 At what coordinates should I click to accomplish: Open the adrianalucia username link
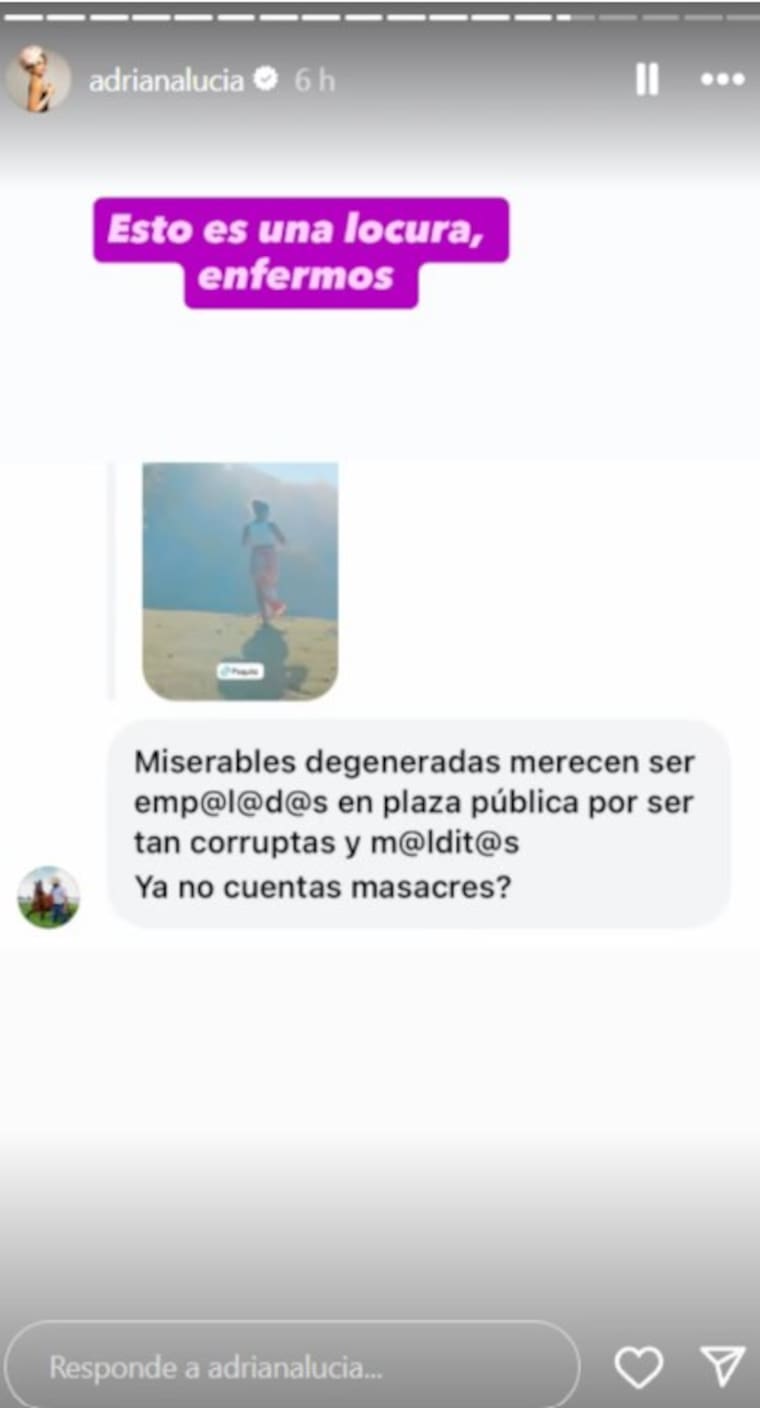(x=166, y=81)
